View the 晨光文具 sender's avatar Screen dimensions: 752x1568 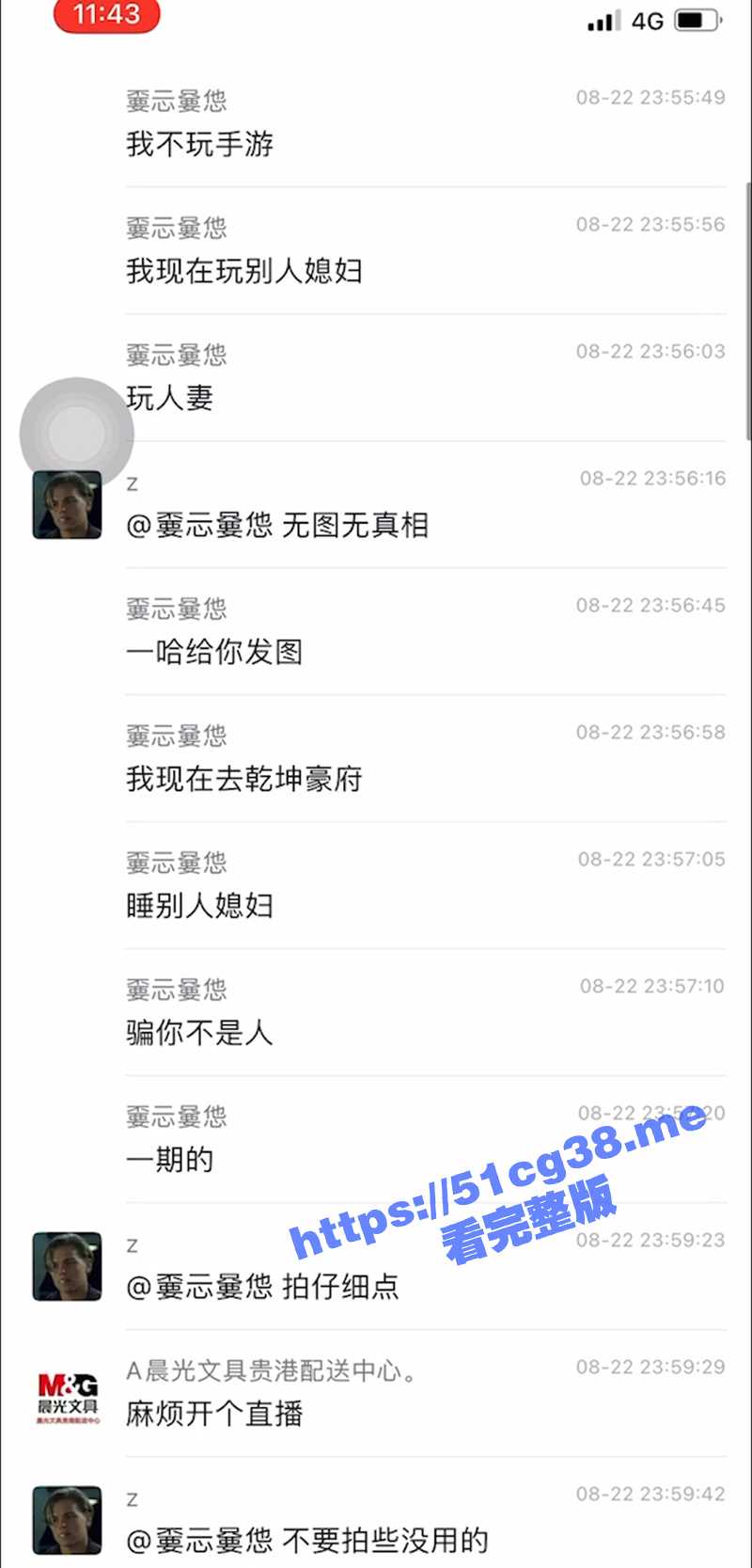tap(67, 1397)
